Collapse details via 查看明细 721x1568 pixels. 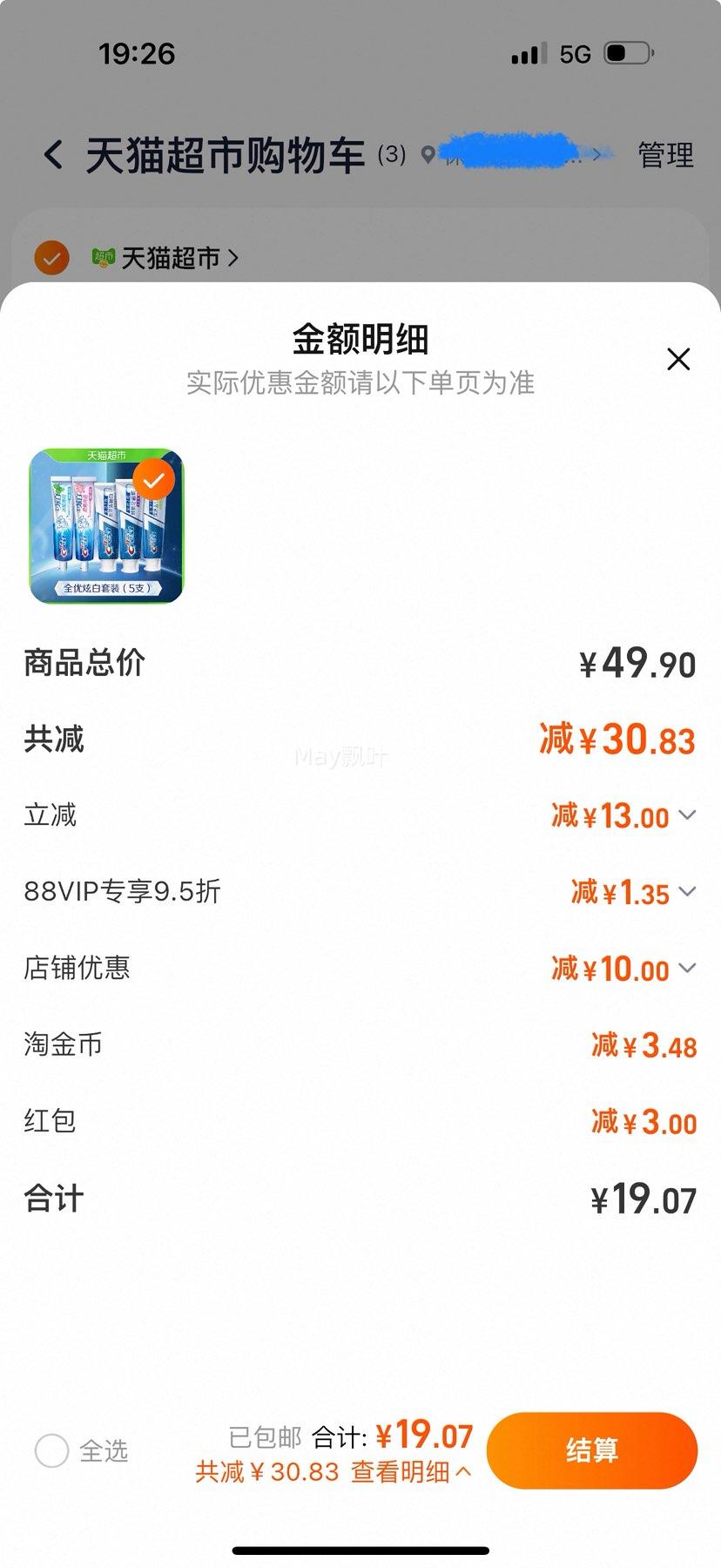(x=411, y=1472)
